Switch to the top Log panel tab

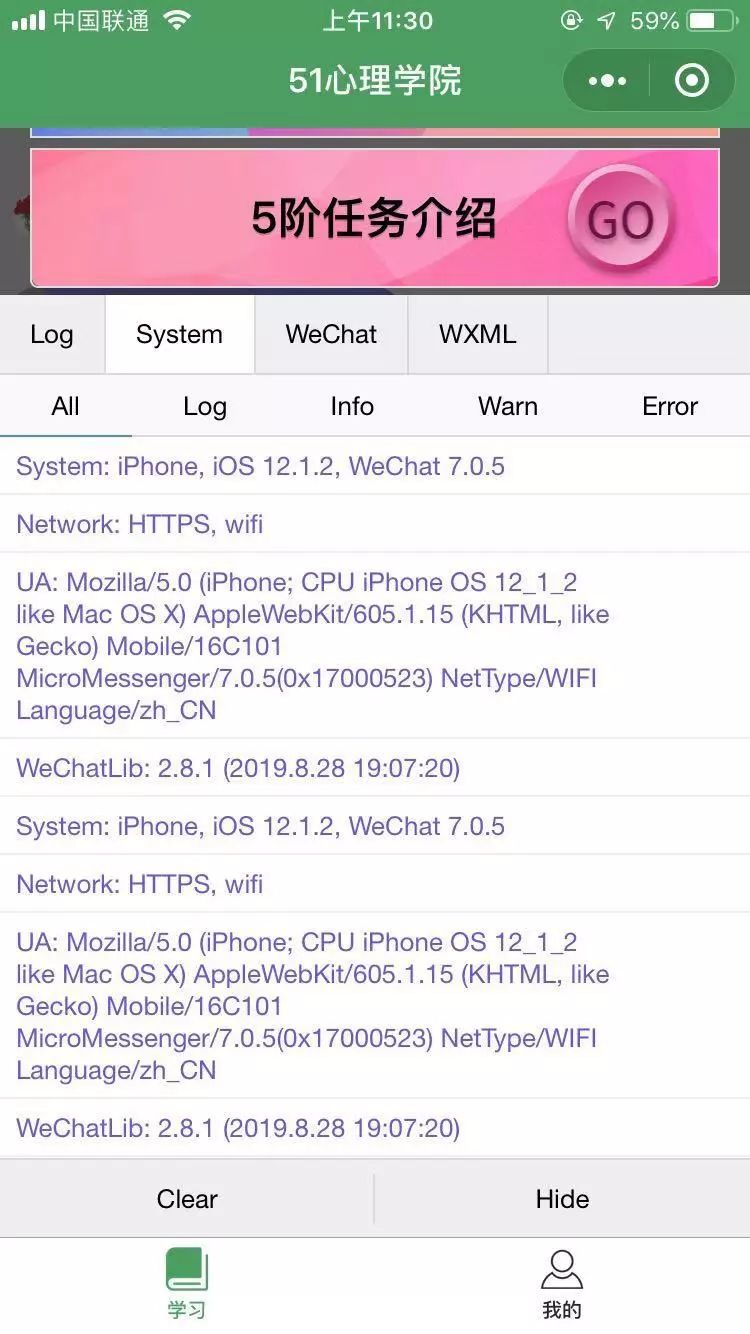coord(52,334)
